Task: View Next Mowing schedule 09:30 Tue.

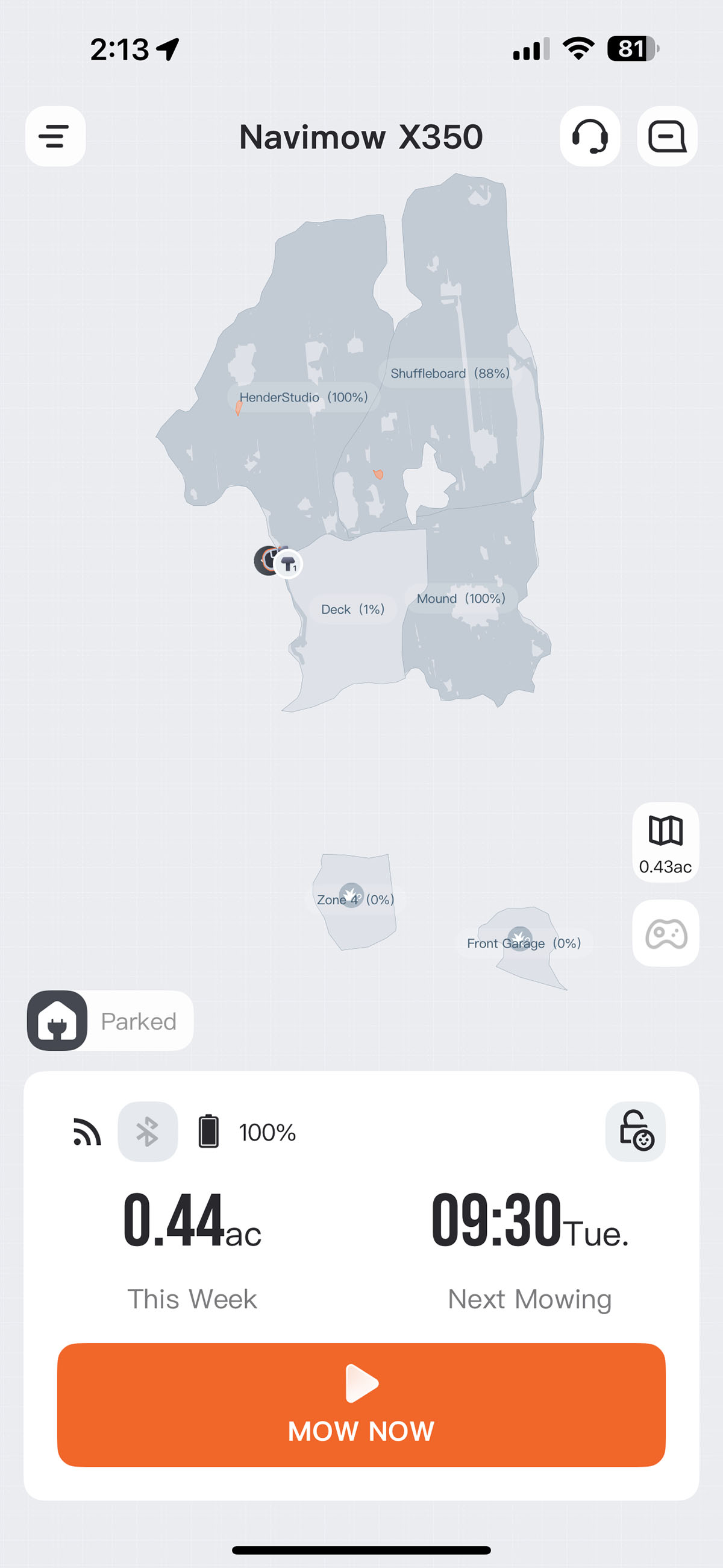Action: [x=530, y=1252]
